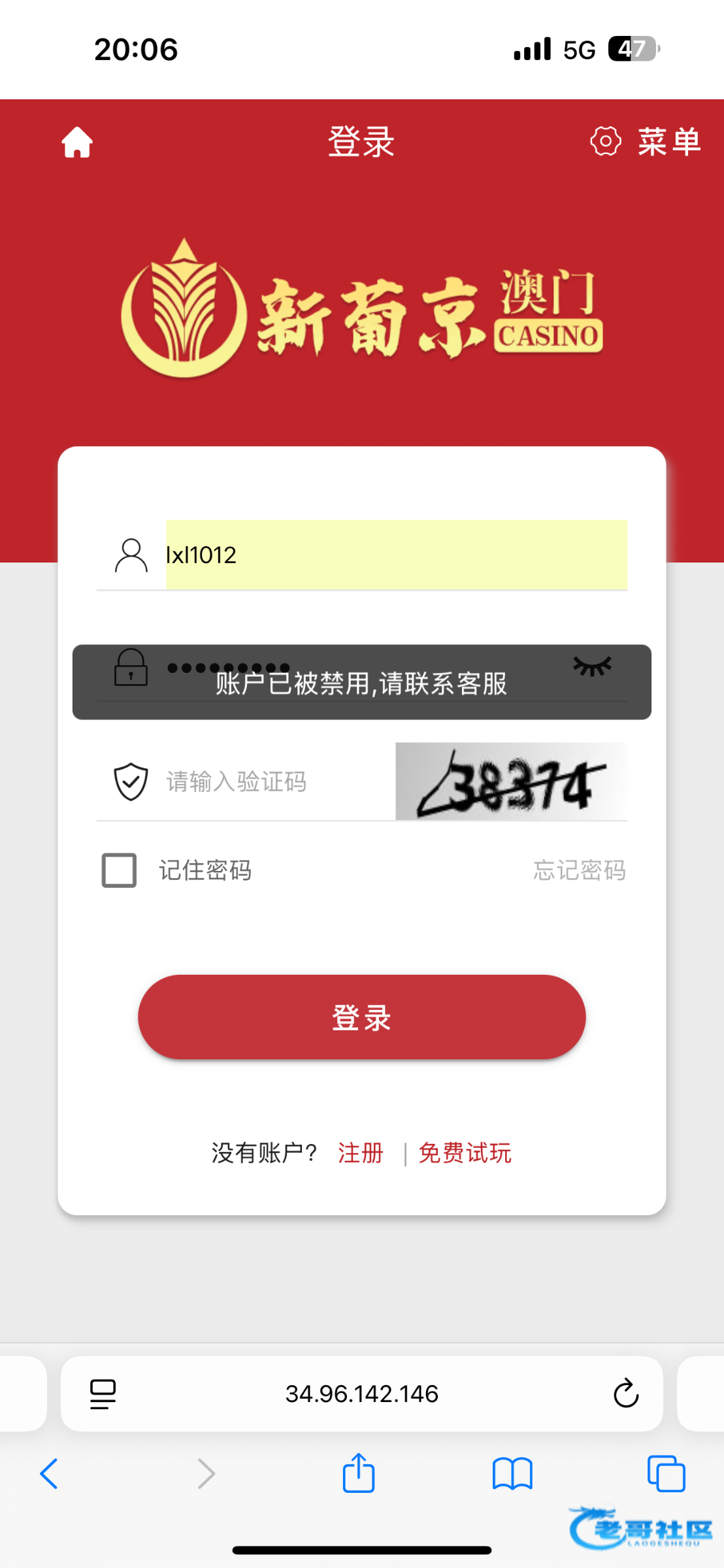Check the 记住密码 box
Viewport: 724px width, 1568px height.
120,870
